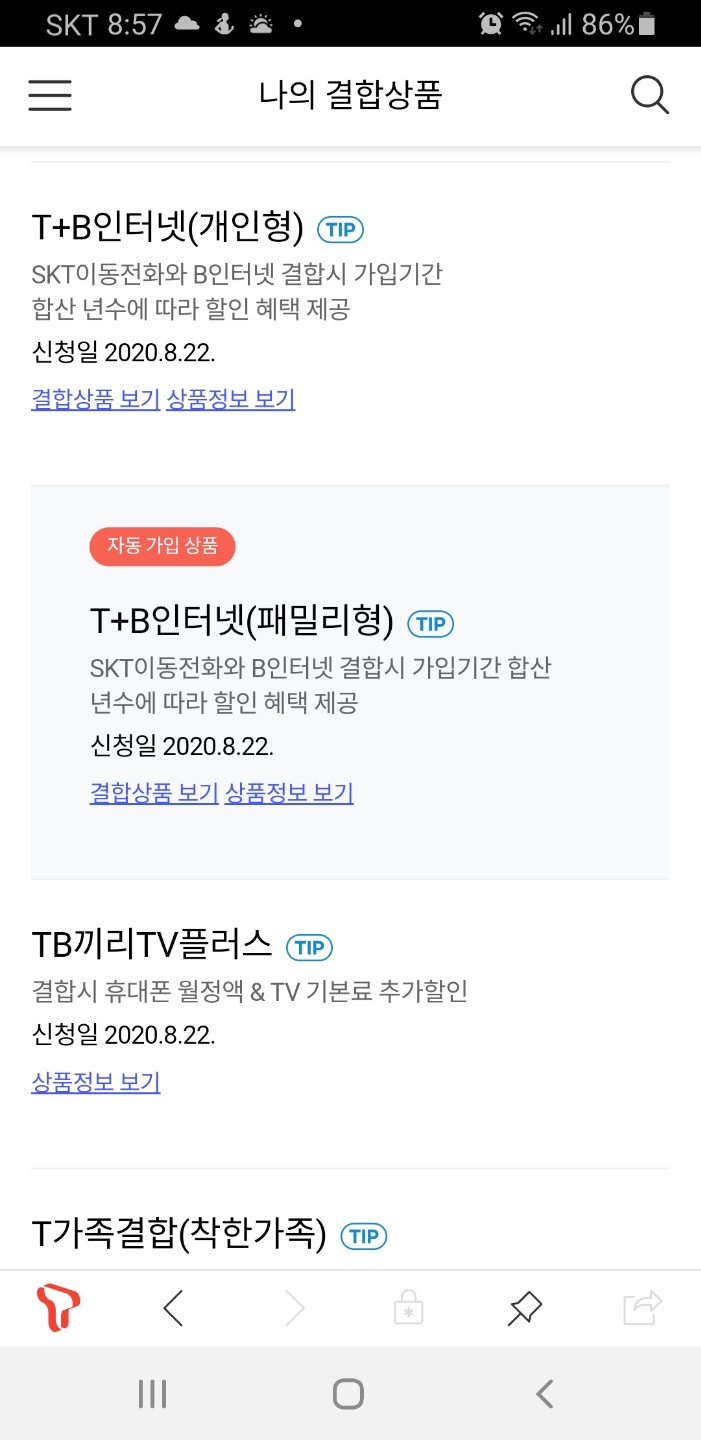The width and height of the screenshot is (701, 1440).
Task: Open the hamburger menu
Action: tap(50, 95)
